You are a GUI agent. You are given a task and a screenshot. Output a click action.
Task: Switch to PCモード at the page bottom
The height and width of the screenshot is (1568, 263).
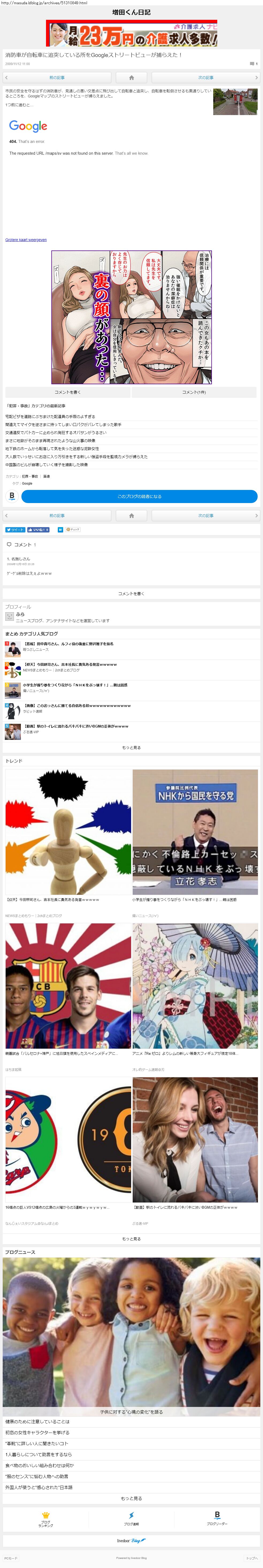[x=11, y=1558]
